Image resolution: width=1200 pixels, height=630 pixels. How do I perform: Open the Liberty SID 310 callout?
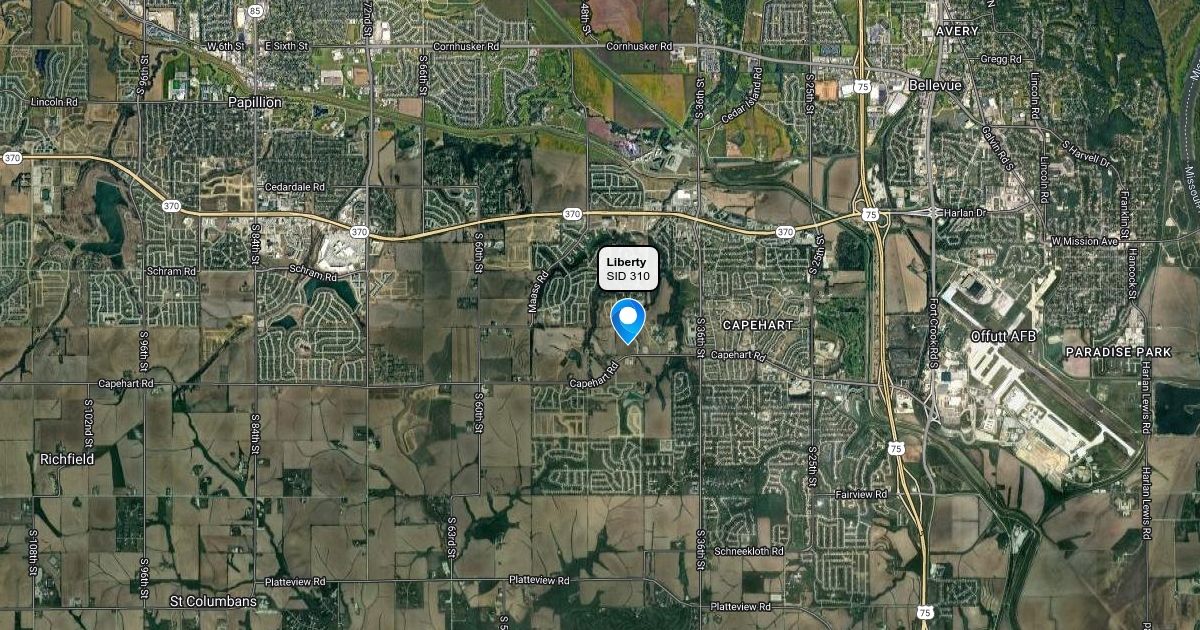[628, 268]
